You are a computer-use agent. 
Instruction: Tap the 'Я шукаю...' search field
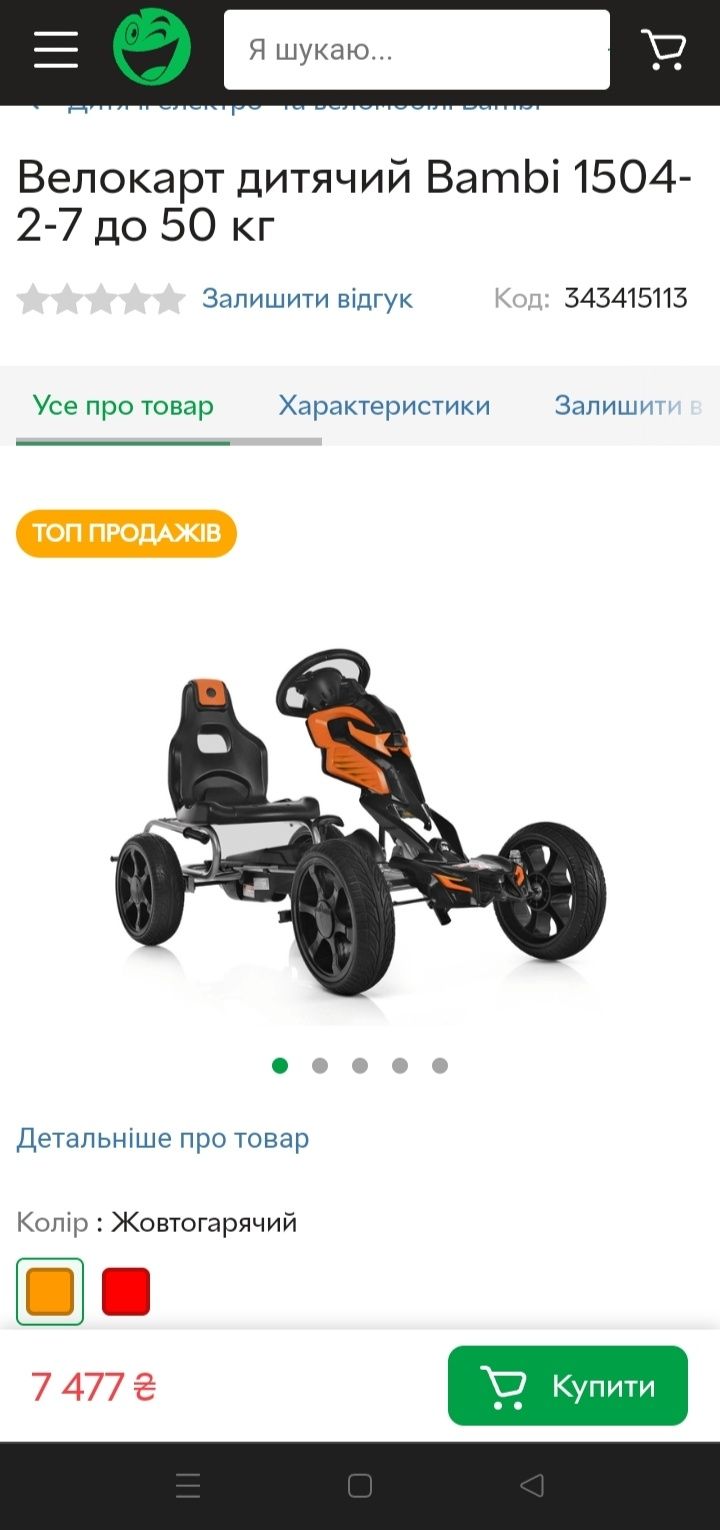416,50
